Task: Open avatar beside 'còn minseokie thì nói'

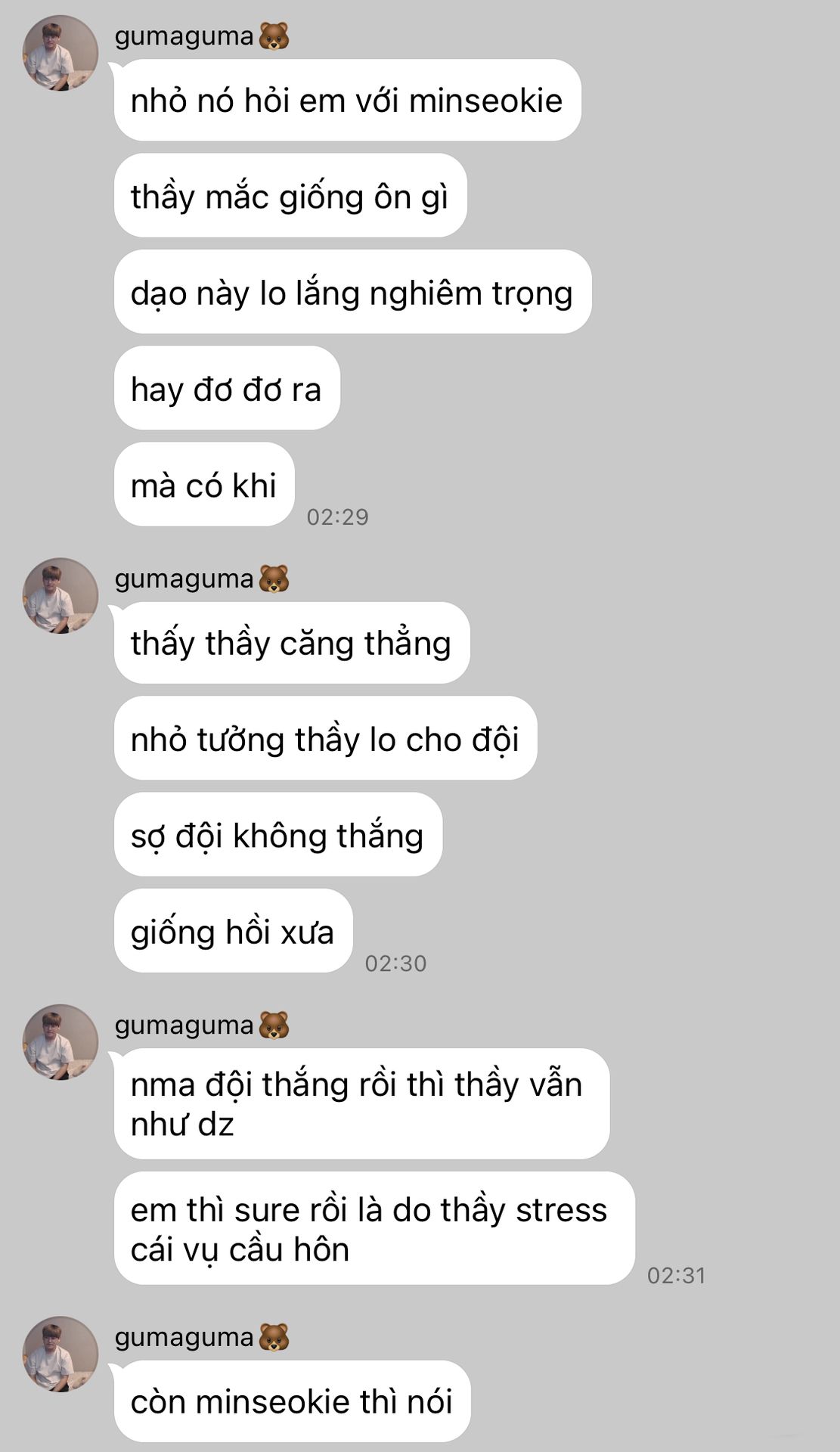Action: [60, 1354]
